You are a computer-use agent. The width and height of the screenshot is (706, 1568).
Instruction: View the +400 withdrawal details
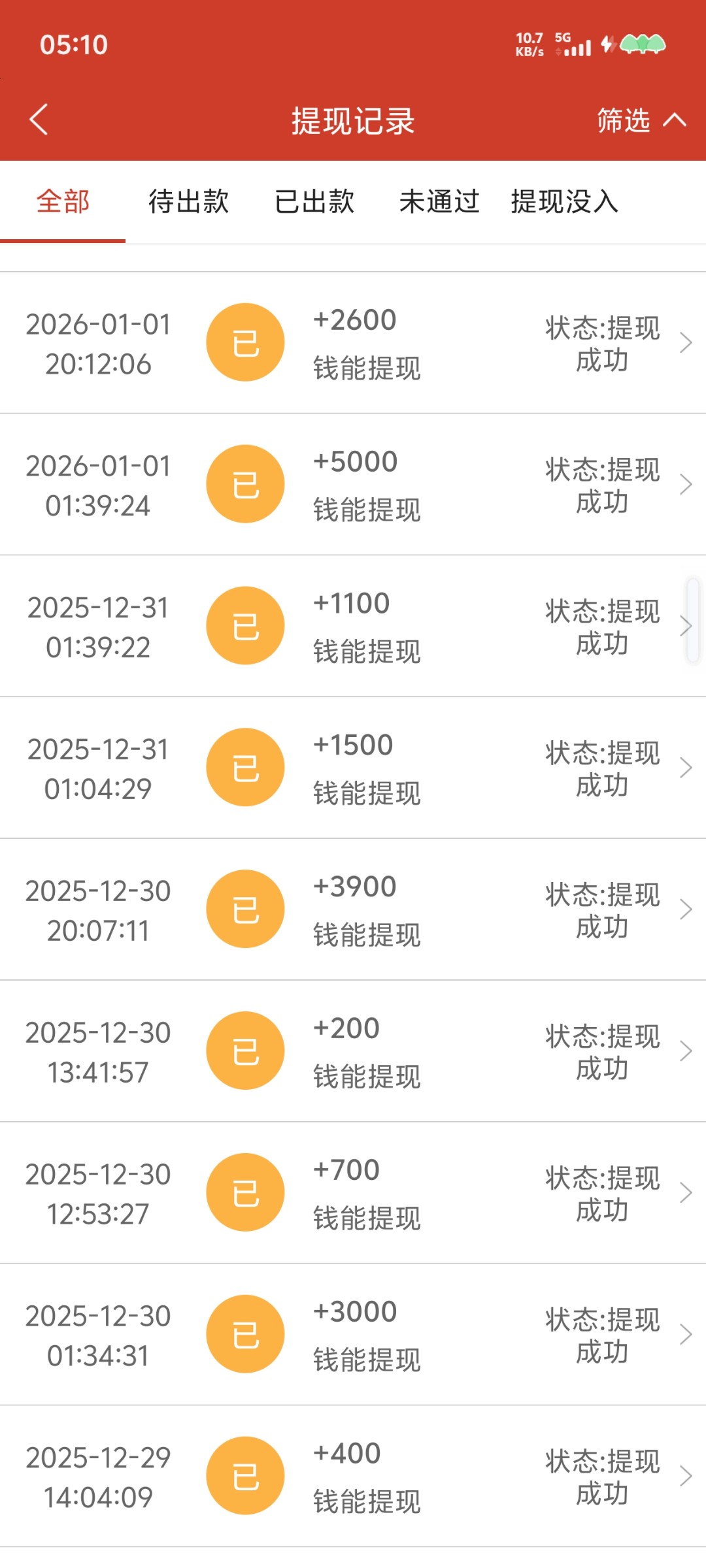[353, 1477]
